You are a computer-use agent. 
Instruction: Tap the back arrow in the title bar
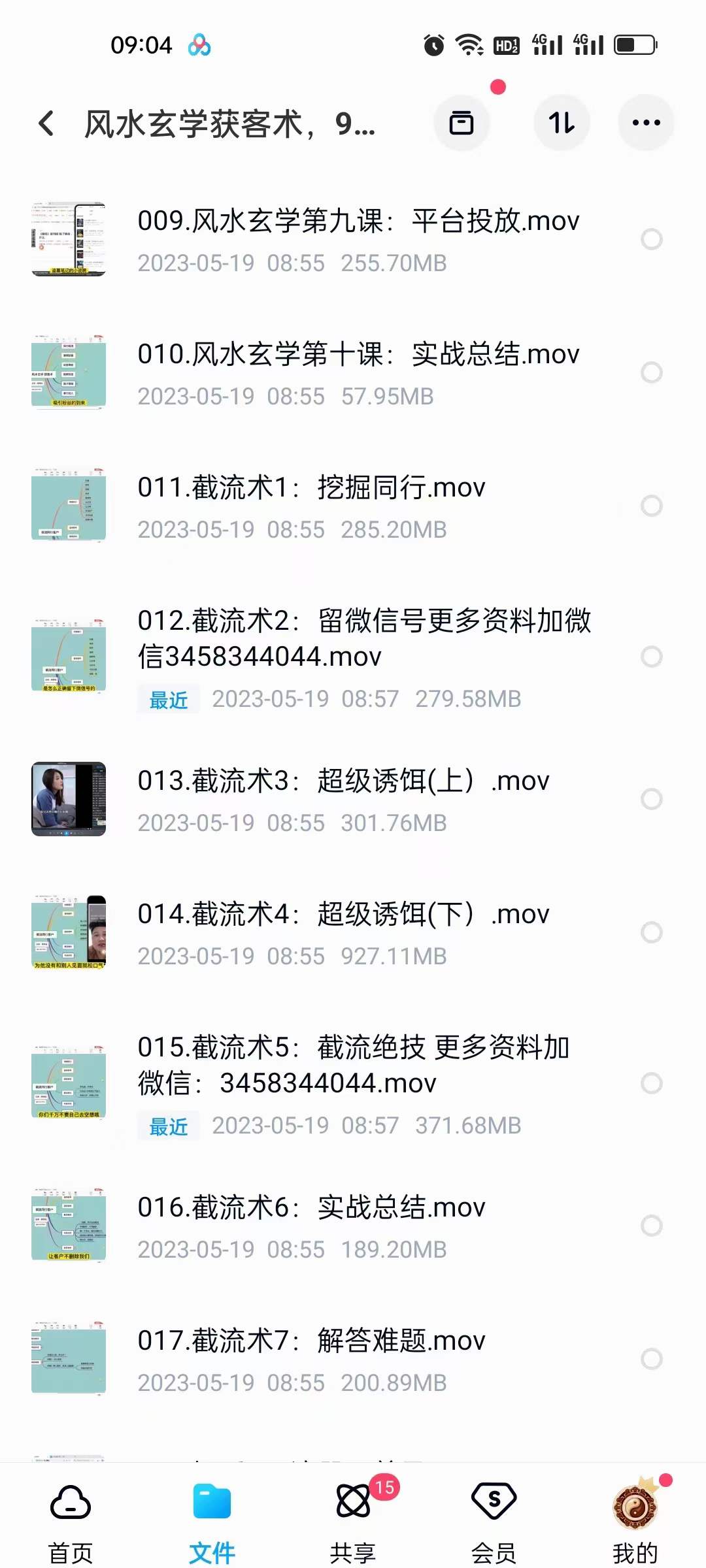[x=46, y=123]
